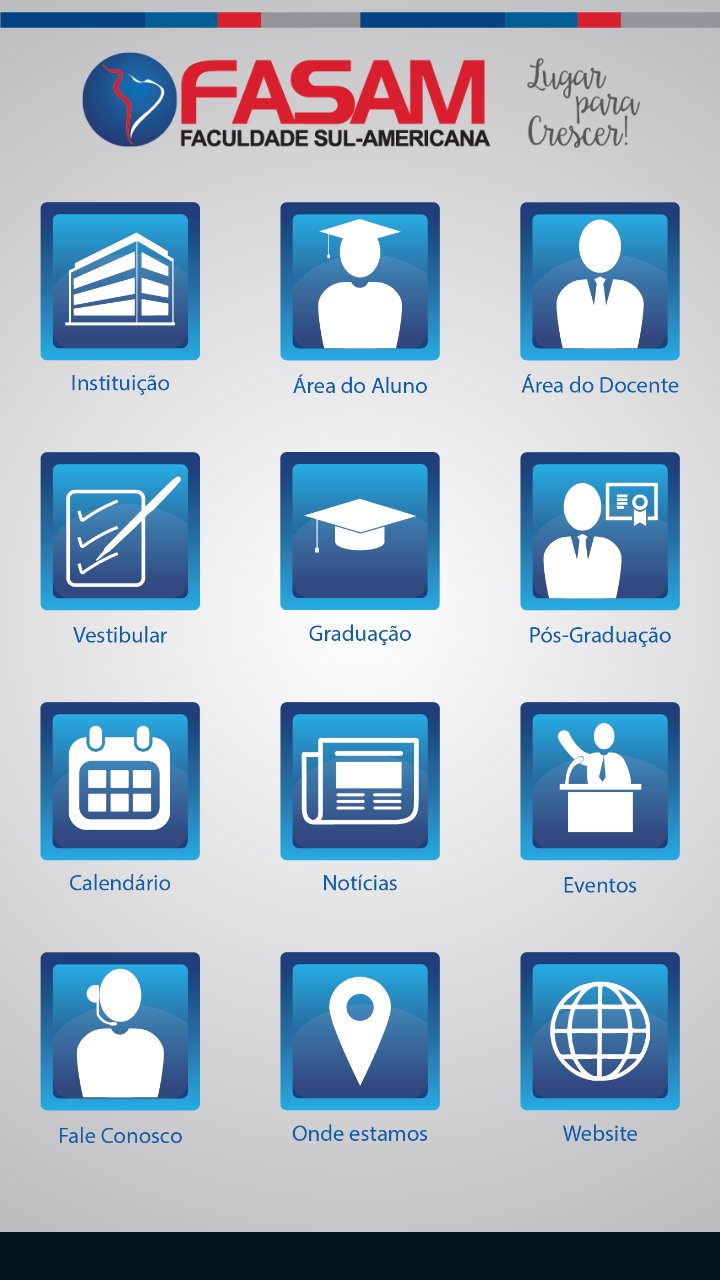Select the Área do Aluno graduate icon
This screenshot has height=1280, width=720.
tap(360, 280)
